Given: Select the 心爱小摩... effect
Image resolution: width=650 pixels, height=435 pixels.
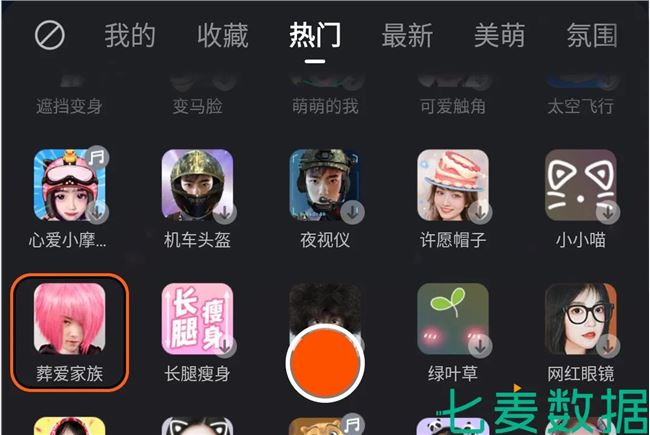Looking at the screenshot, I should (x=70, y=186).
